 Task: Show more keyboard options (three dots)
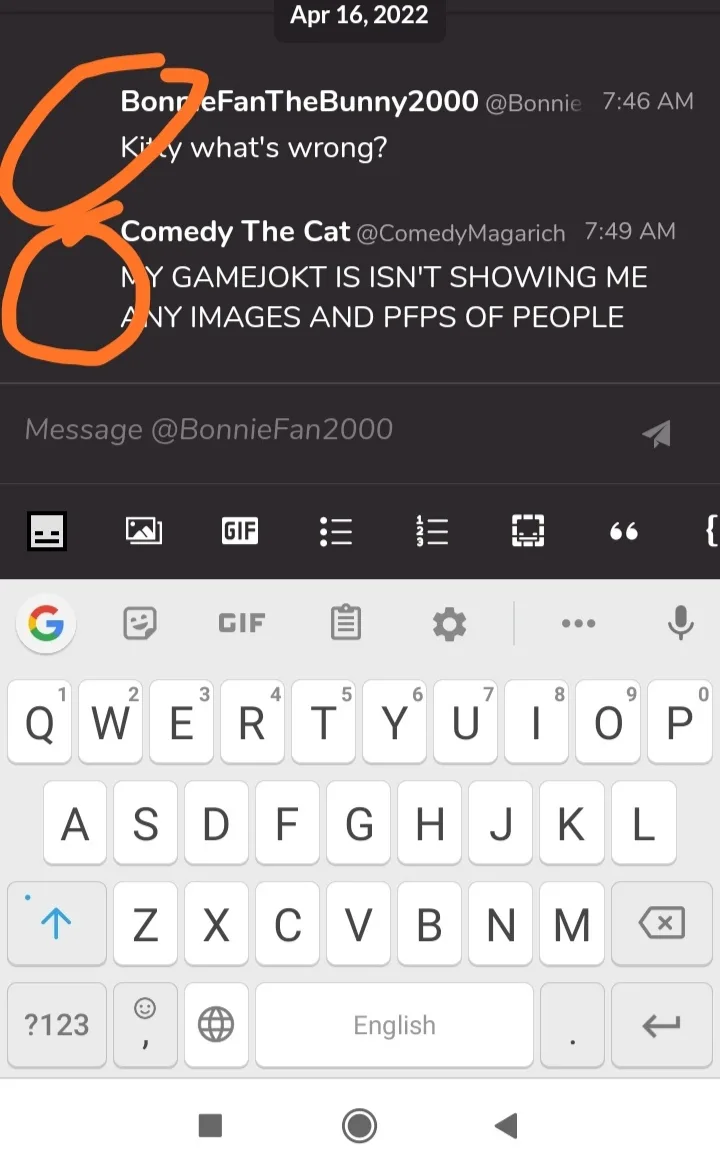tap(578, 624)
